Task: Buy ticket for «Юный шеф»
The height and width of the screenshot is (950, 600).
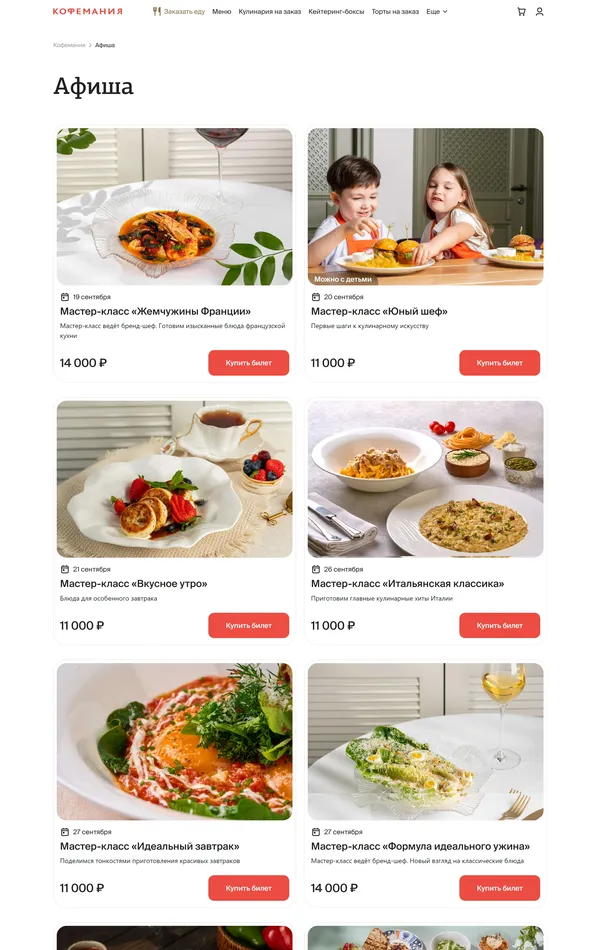Action: pos(499,363)
